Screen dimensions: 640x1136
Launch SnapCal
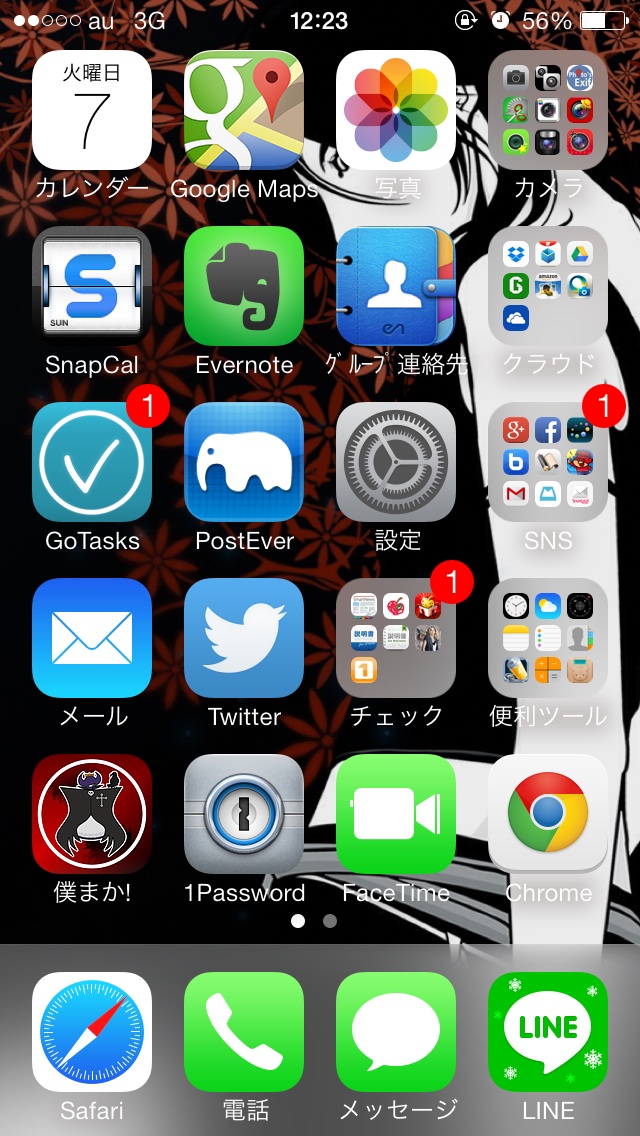click(x=92, y=286)
